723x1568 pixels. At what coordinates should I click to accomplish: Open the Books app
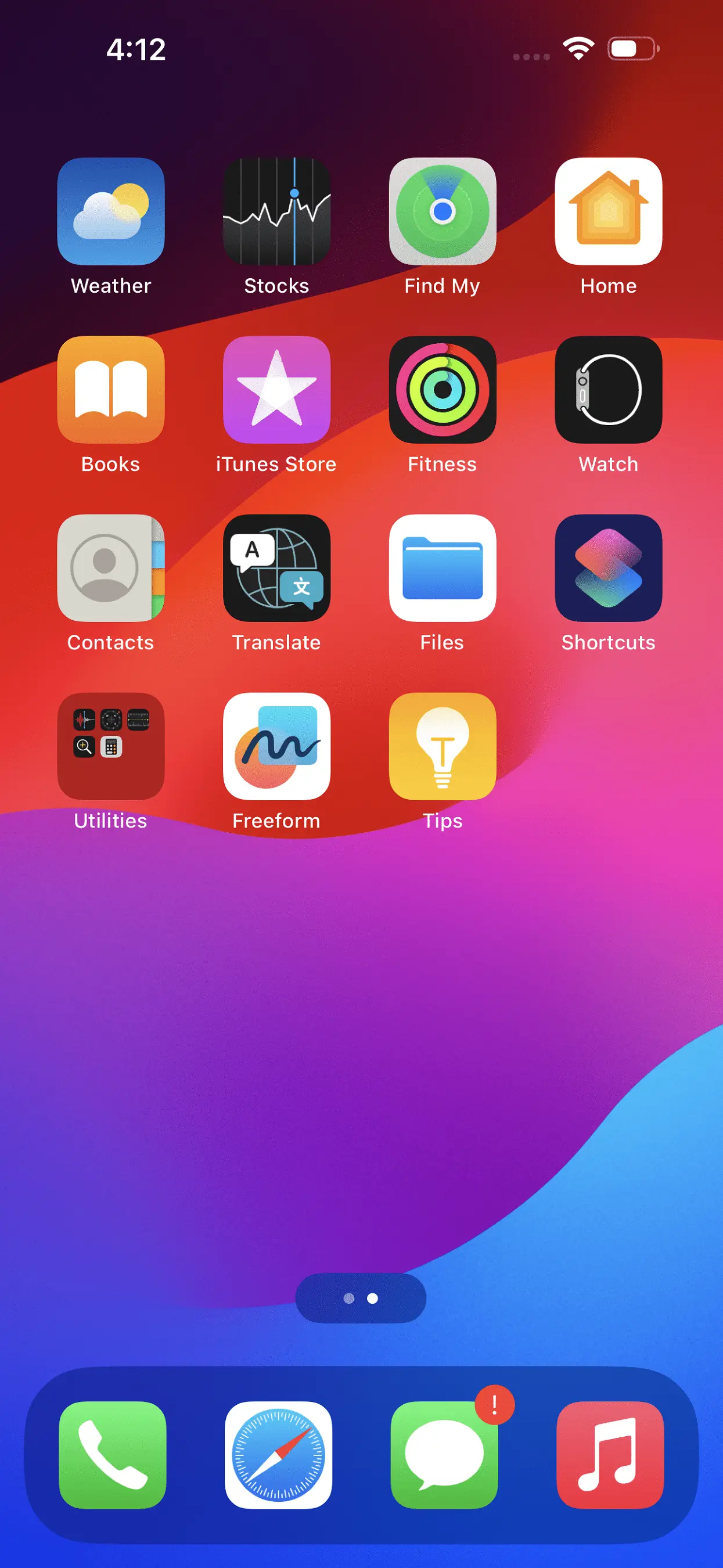(x=111, y=390)
